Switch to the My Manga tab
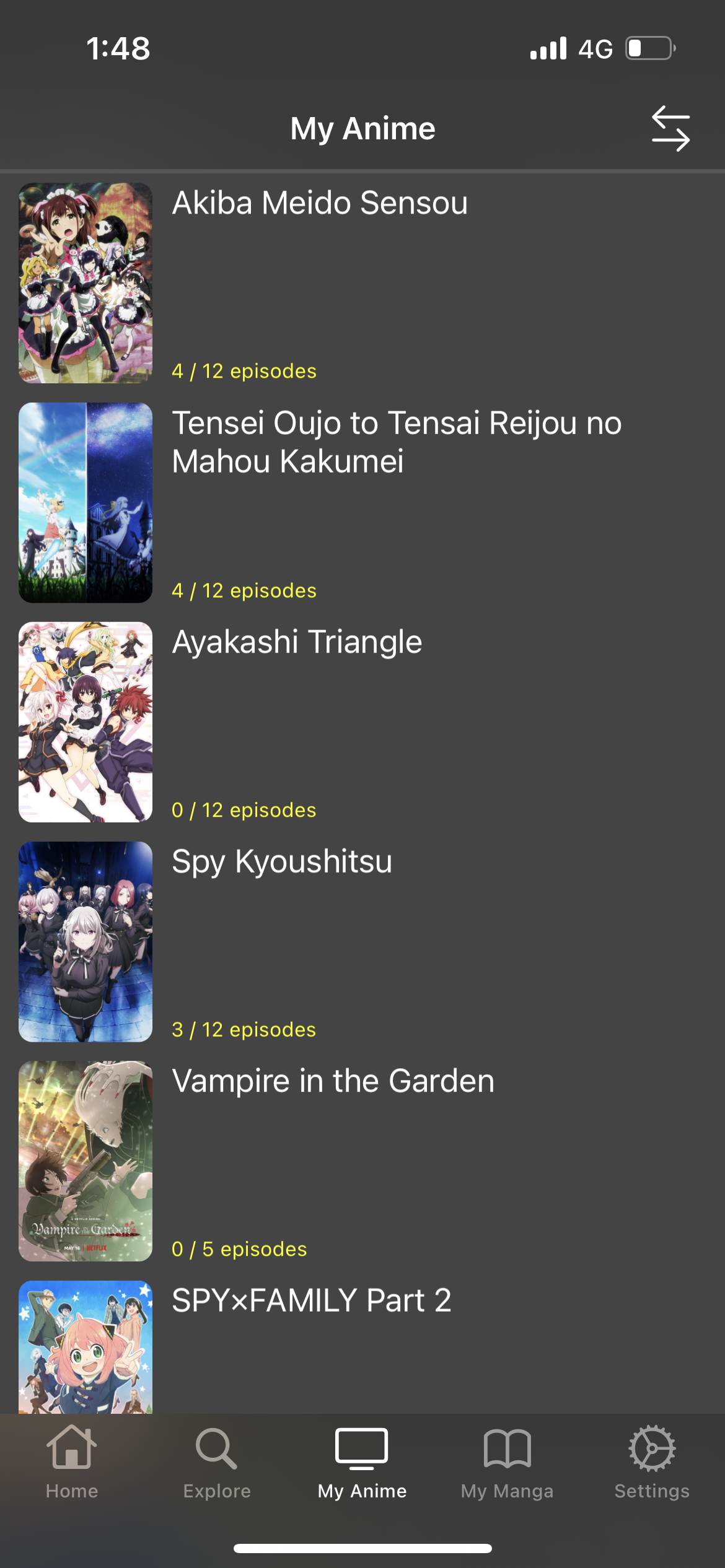 507,1463
